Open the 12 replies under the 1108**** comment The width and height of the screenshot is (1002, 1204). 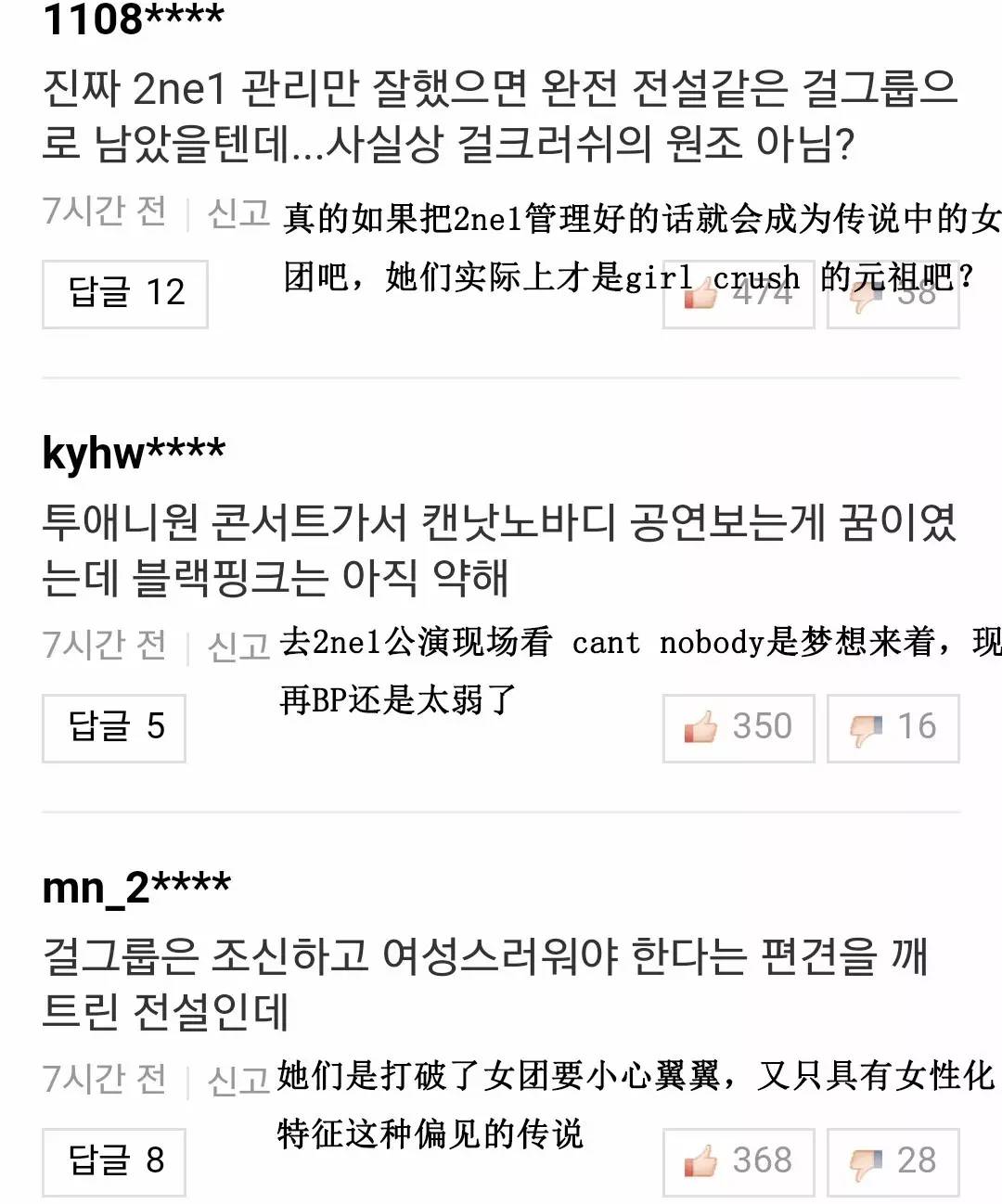point(124,293)
